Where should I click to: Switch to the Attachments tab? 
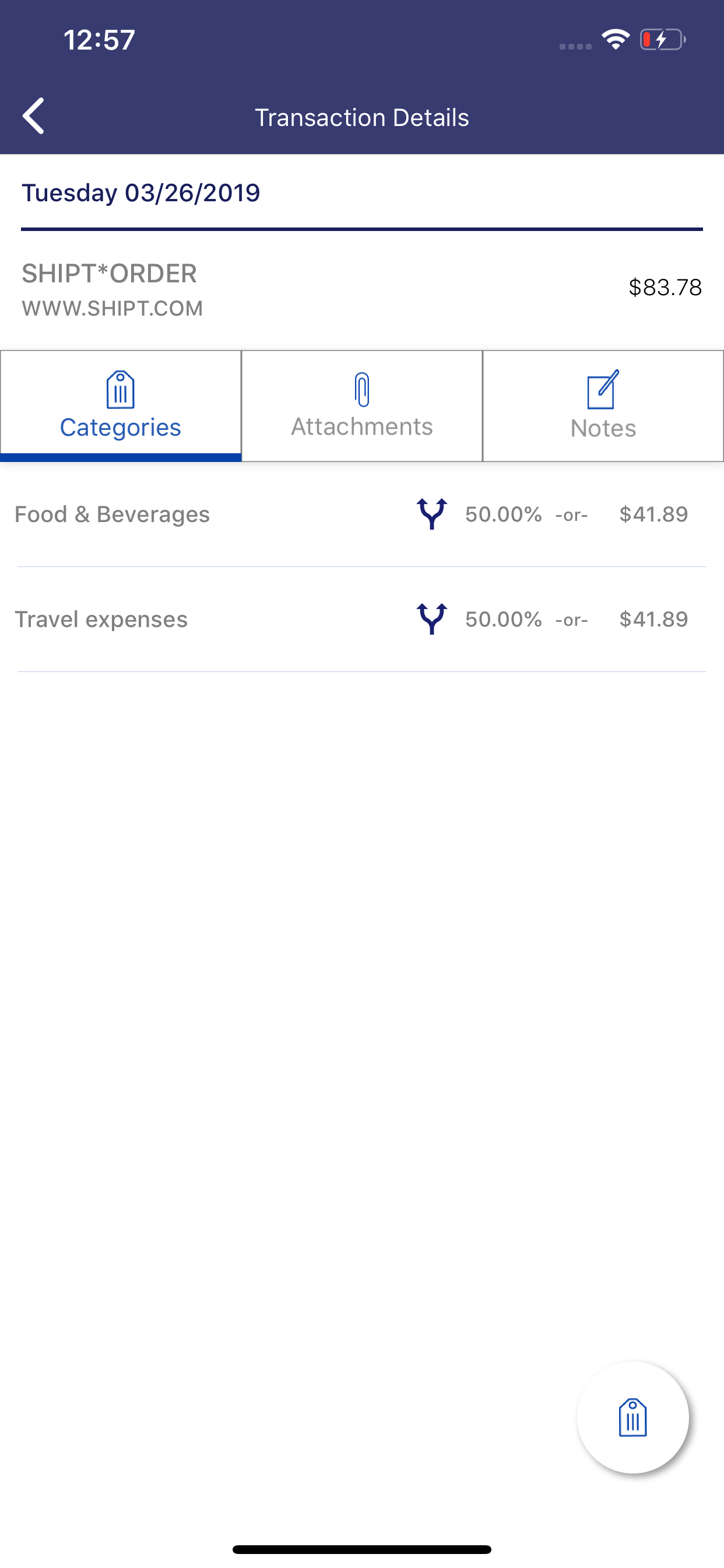click(362, 406)
